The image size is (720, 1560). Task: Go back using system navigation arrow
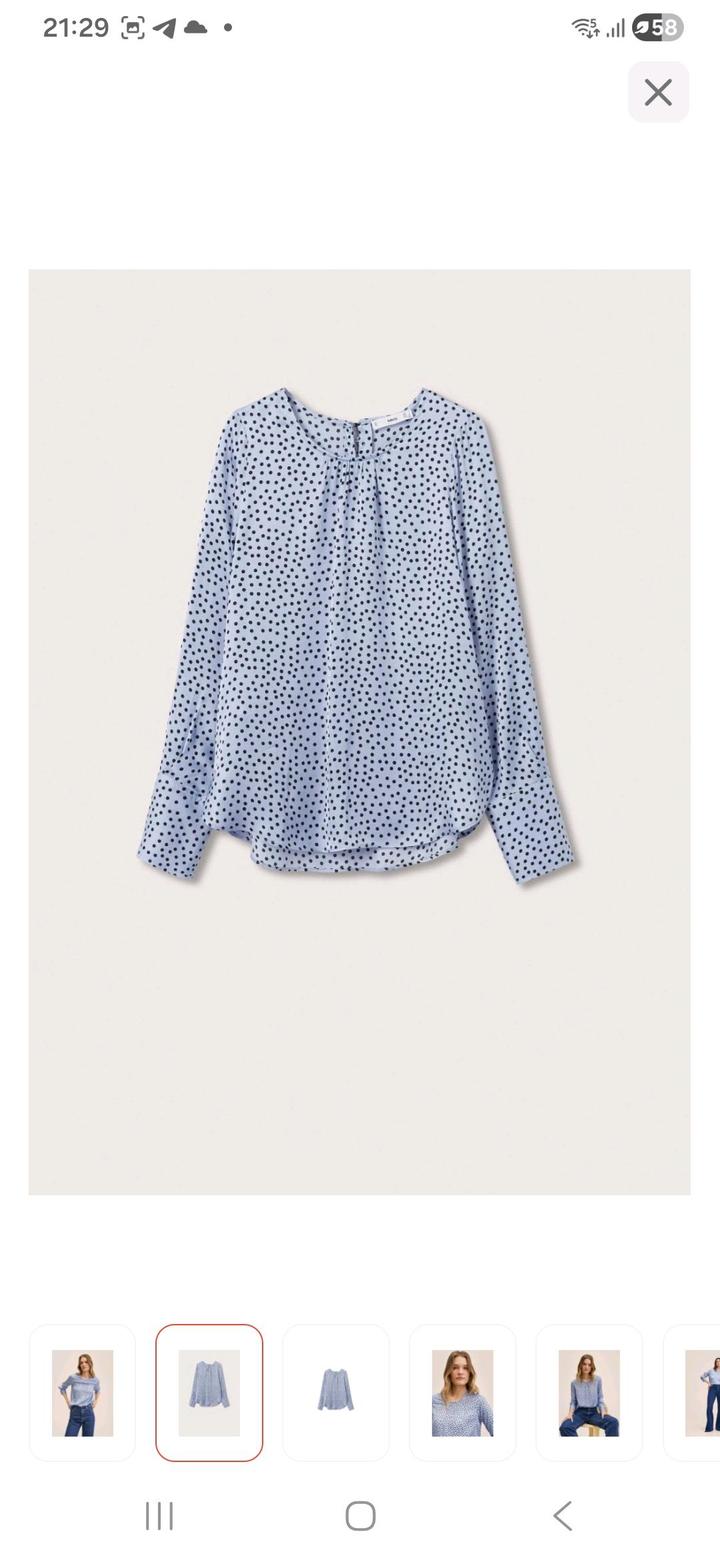pos(563,1515)
